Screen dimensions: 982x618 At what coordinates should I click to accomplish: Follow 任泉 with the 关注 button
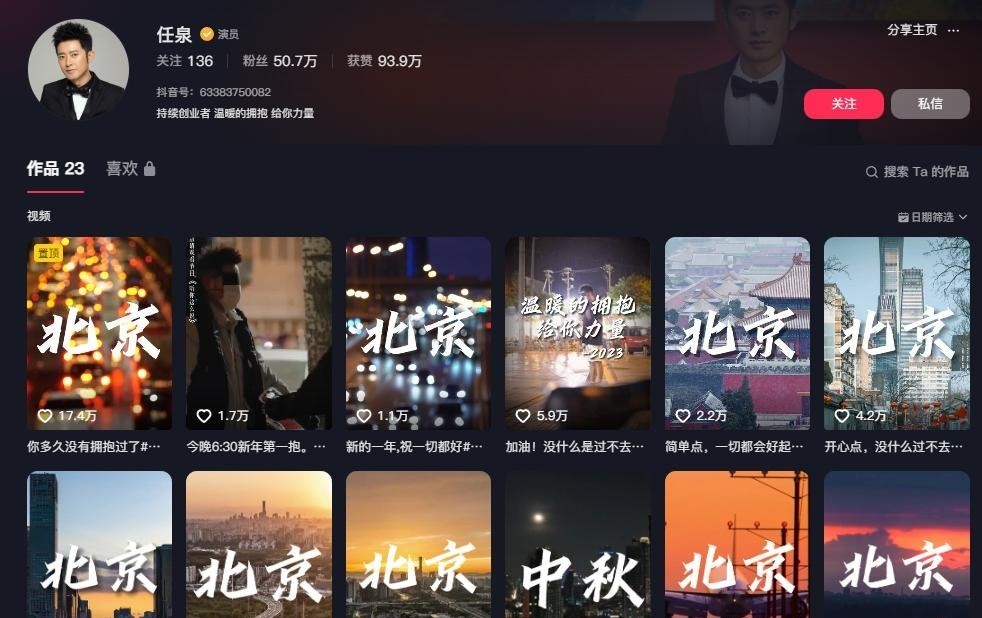843,104
